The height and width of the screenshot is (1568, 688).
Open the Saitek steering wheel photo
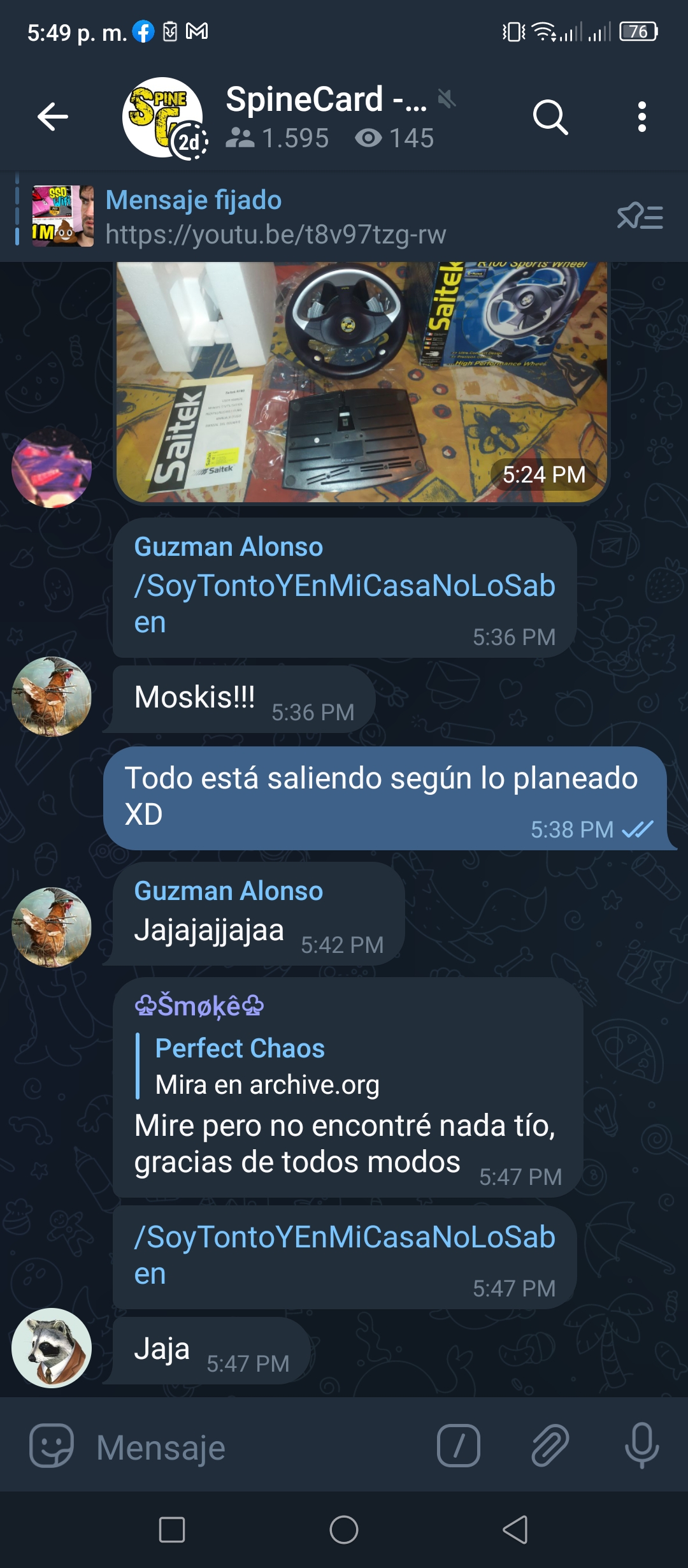coord(362,382)
